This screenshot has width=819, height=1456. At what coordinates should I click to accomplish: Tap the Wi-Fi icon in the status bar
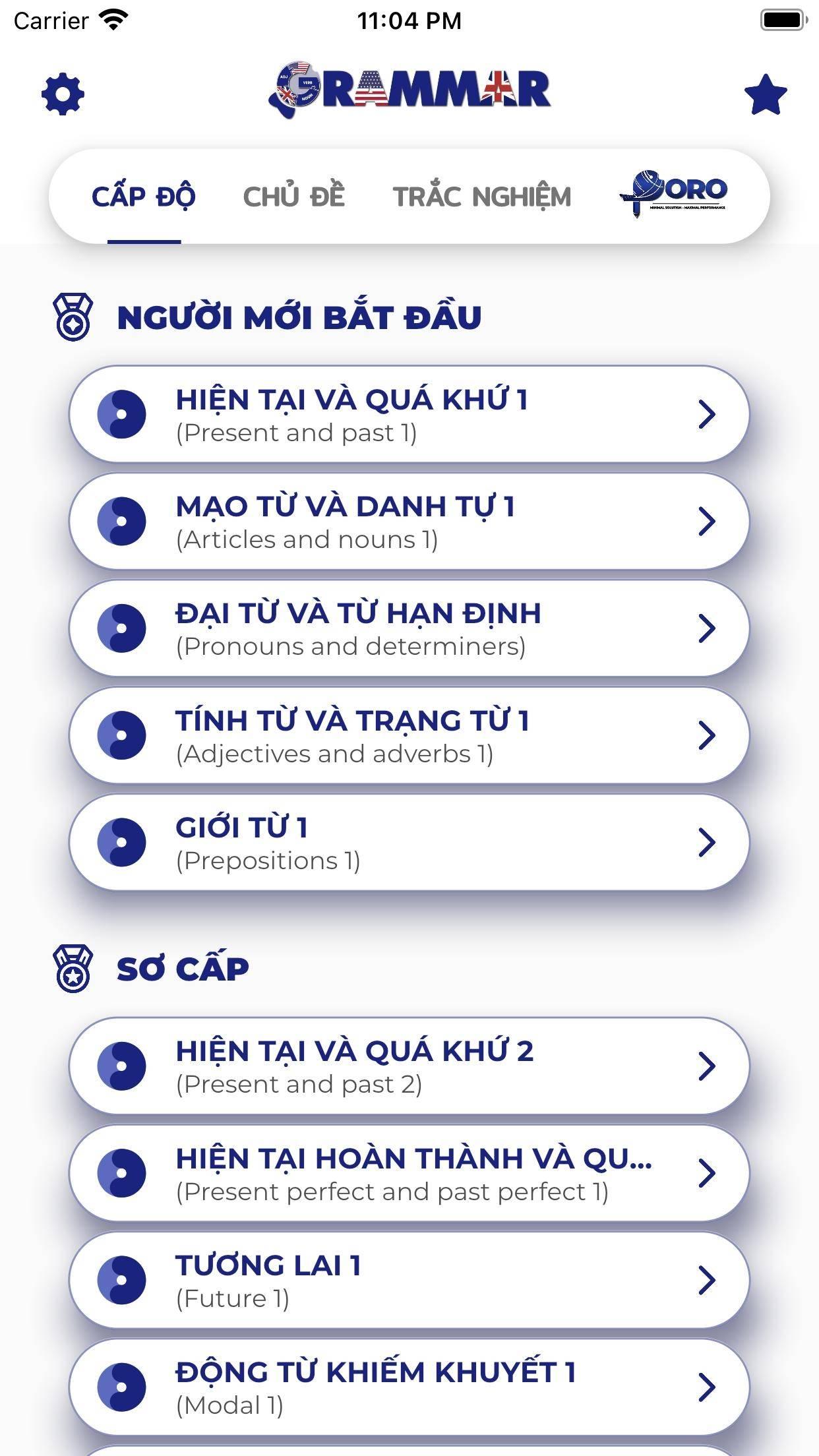pyautogui.click(x=112, y=20)
